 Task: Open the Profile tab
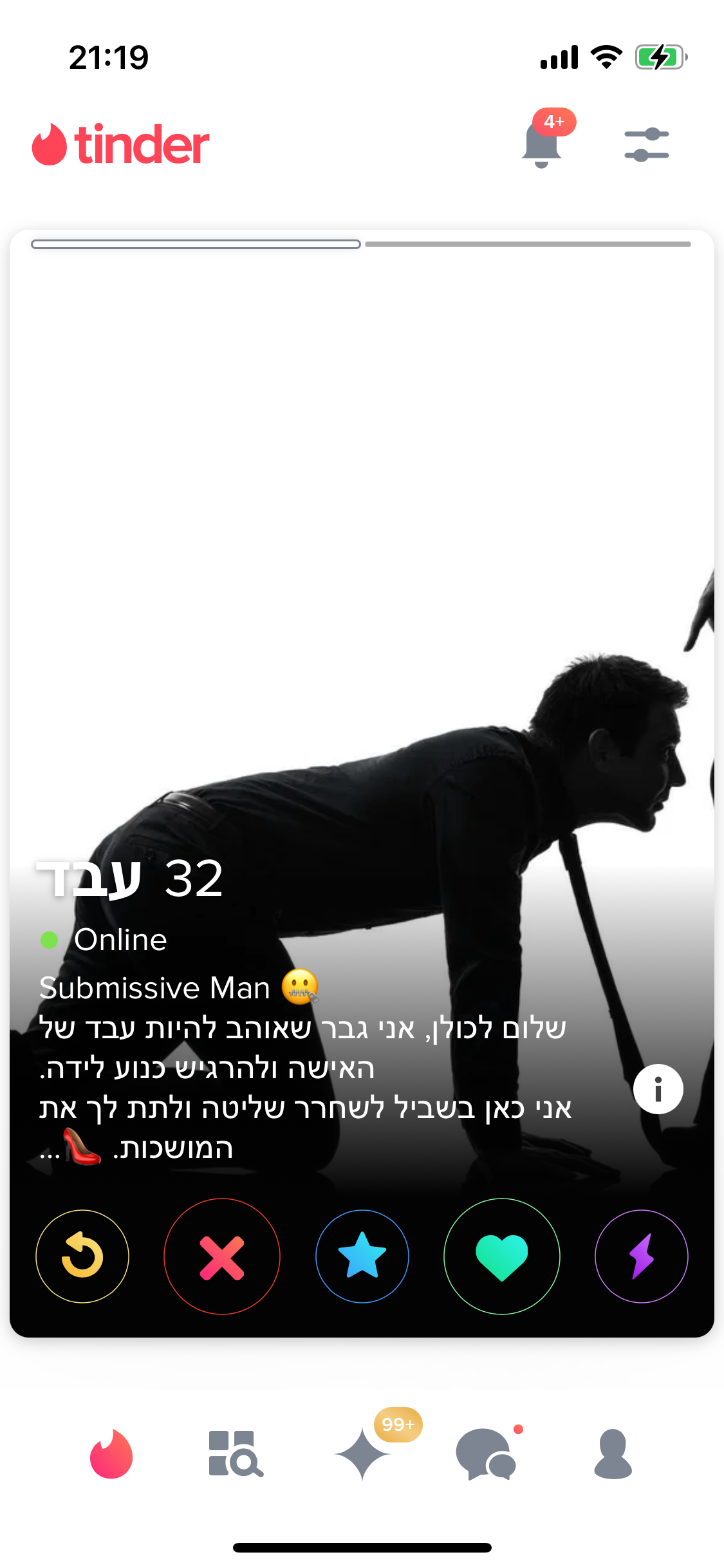click(613, 1454)
